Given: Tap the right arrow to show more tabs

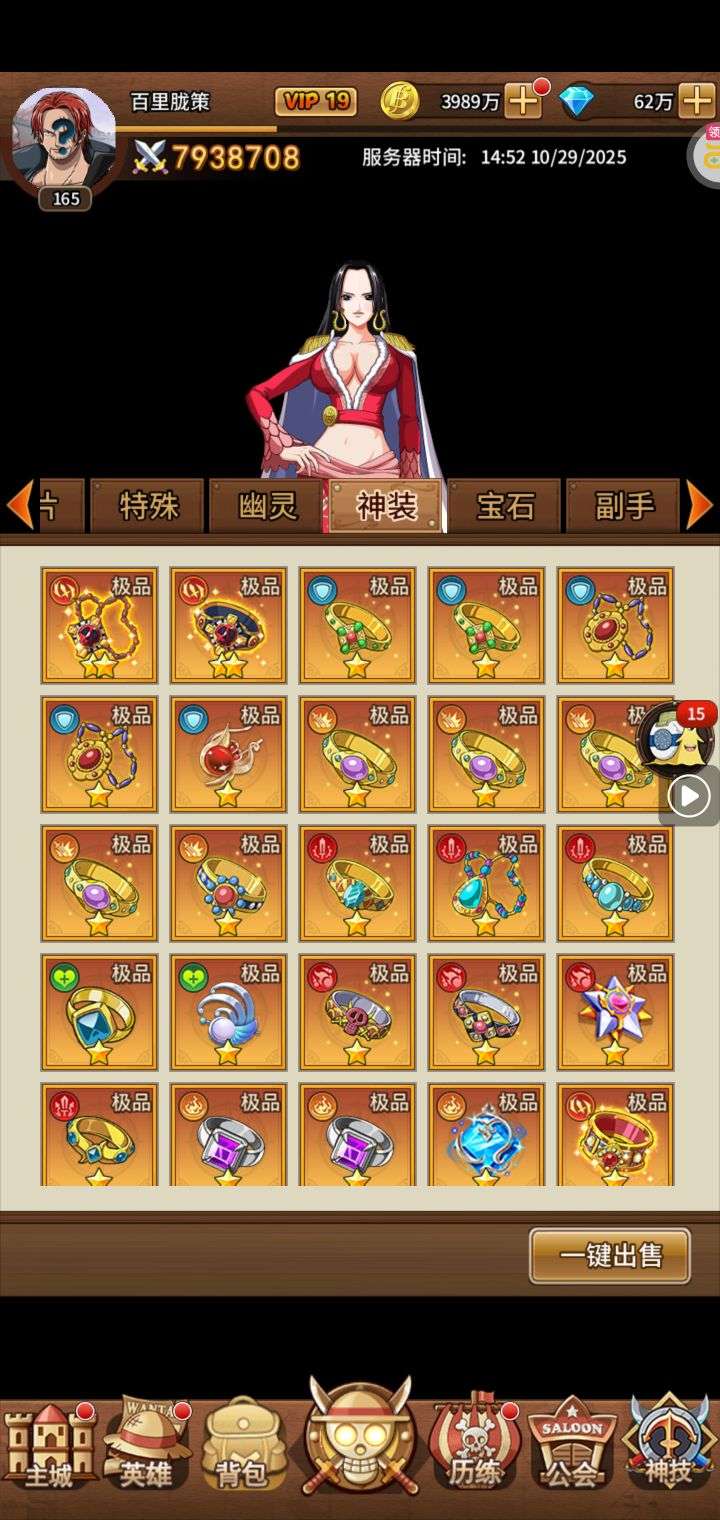Looking at the screenshot, I should (700, 505).
